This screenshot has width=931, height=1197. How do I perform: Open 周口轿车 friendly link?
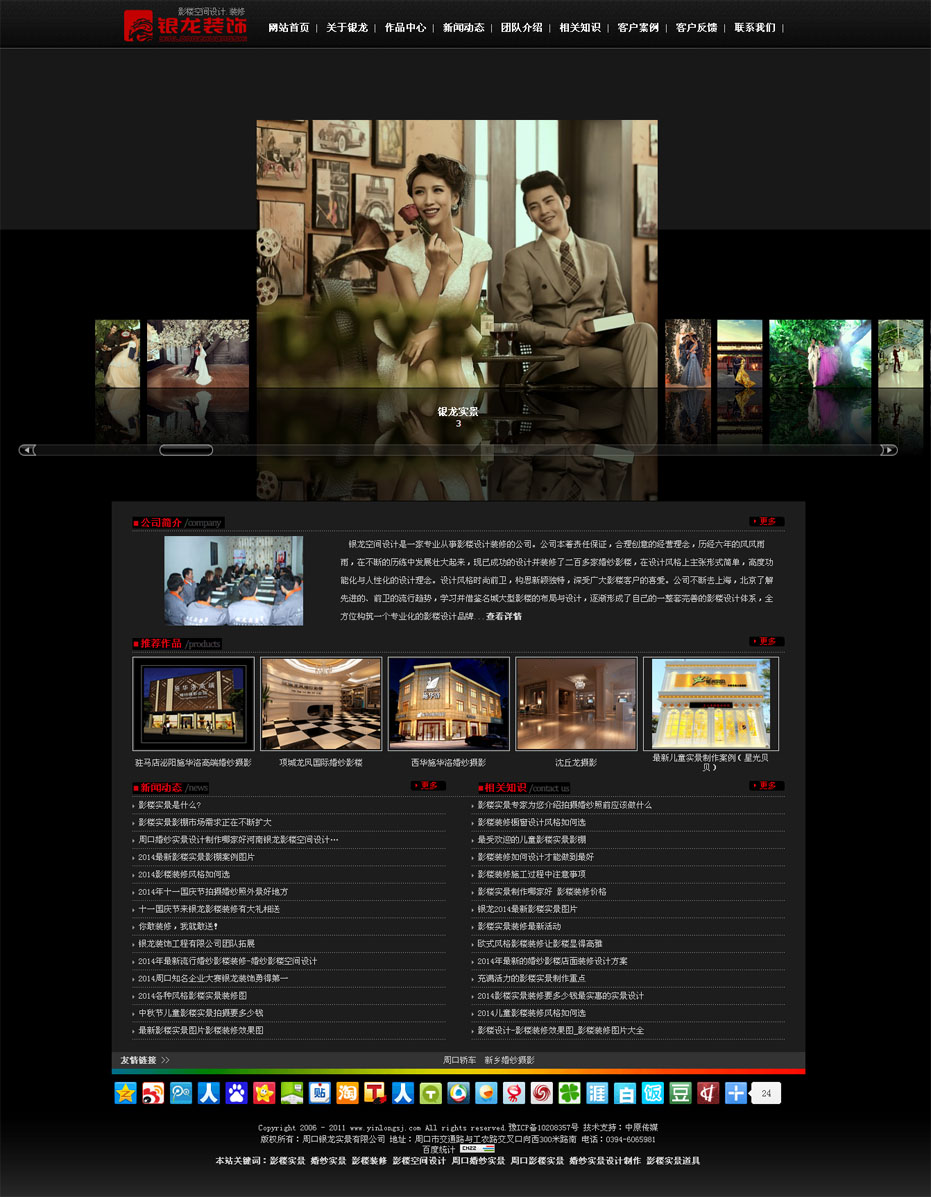click(x=460, y=1060)
